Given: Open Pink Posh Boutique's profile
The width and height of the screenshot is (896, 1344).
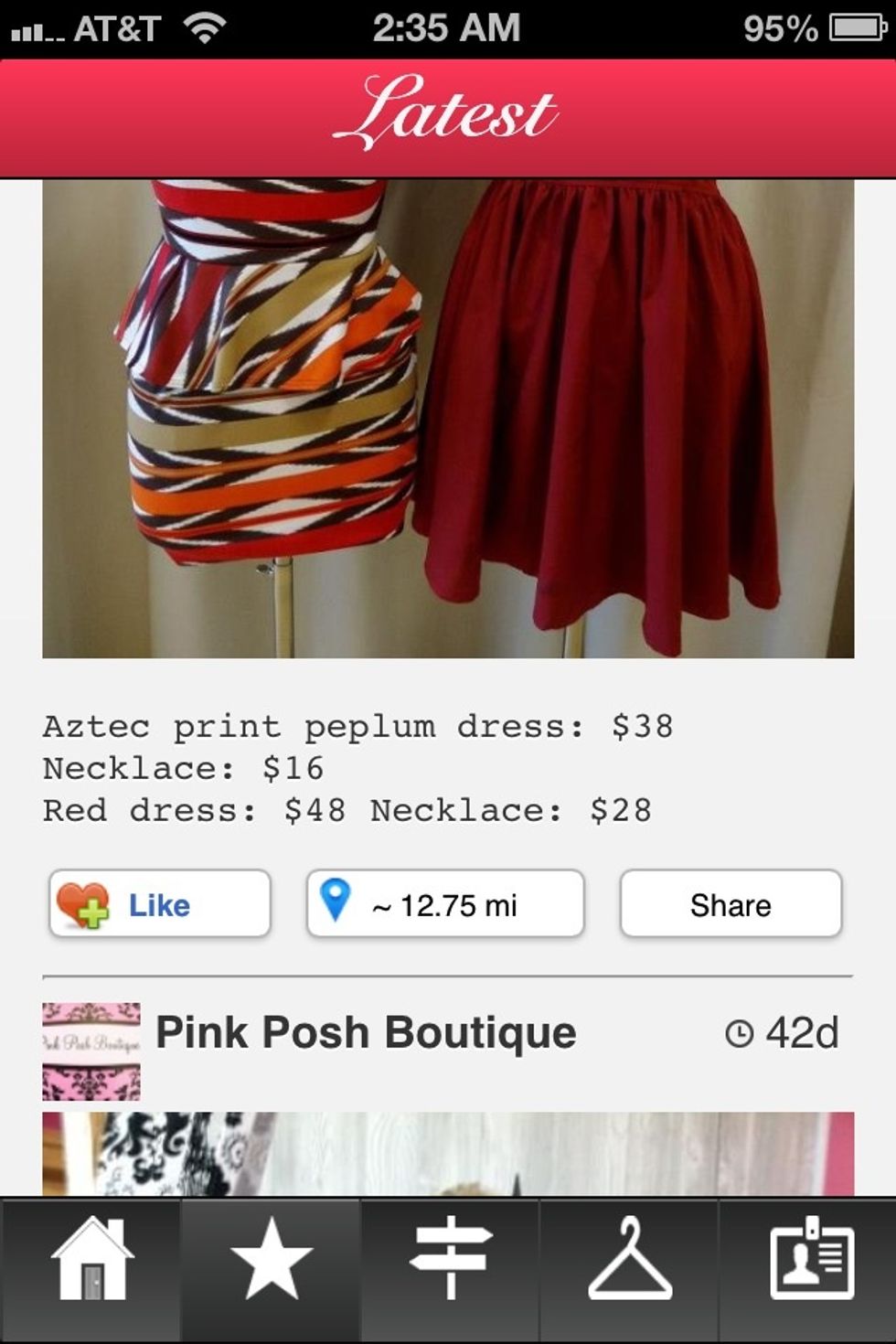Looking at the screenshot, I should pos(366,1033).
